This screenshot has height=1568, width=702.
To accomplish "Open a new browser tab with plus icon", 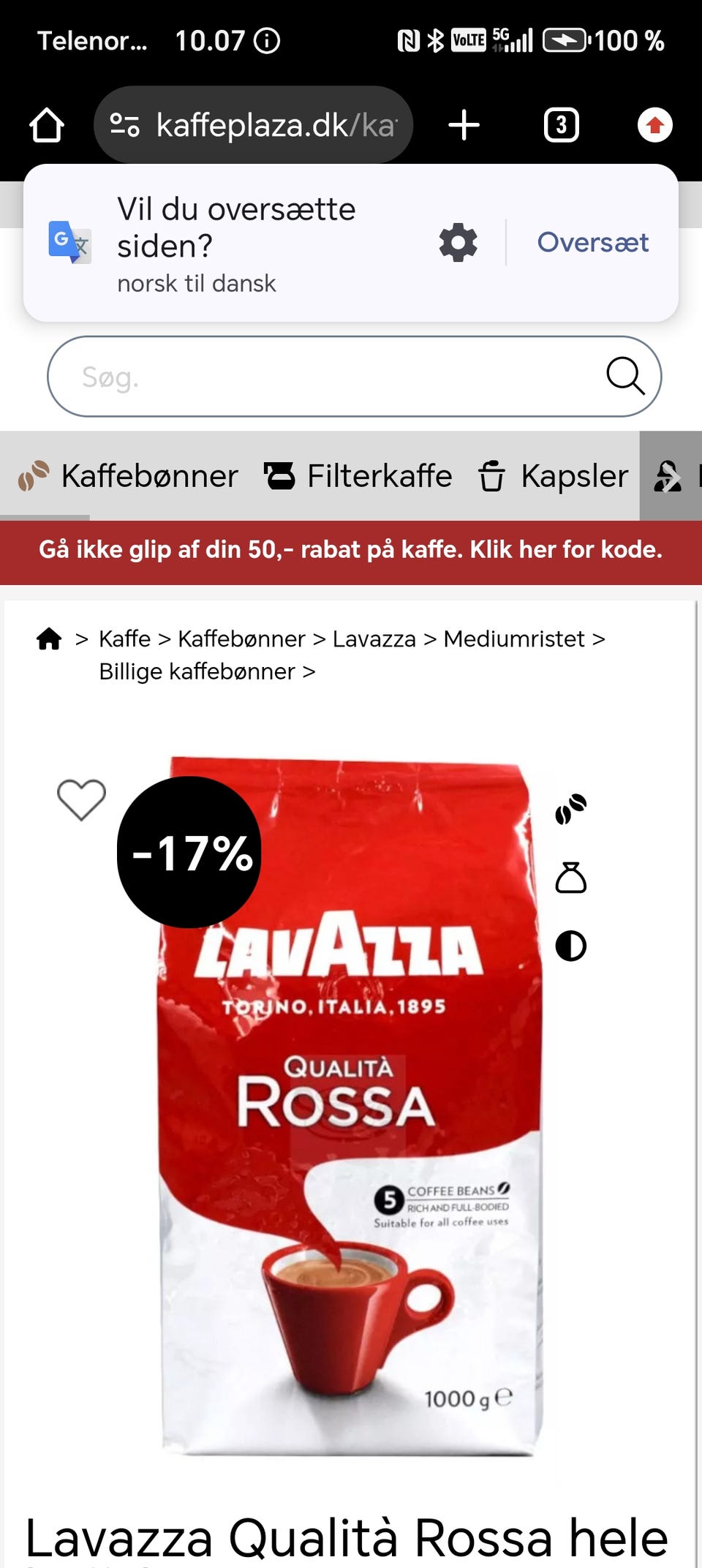I will point(464,124).
